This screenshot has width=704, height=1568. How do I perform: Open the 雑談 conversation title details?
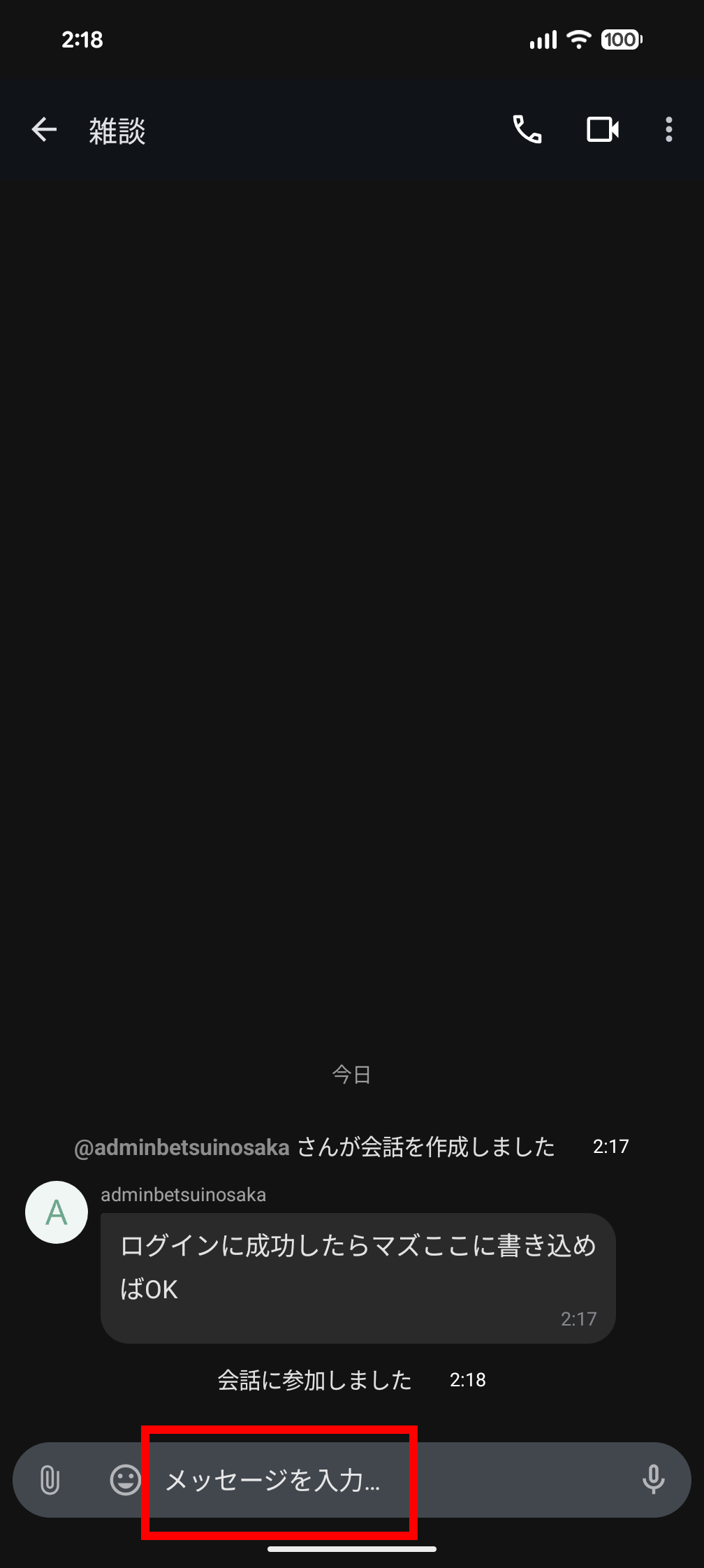pyautogui.click(x=117, y=131)
